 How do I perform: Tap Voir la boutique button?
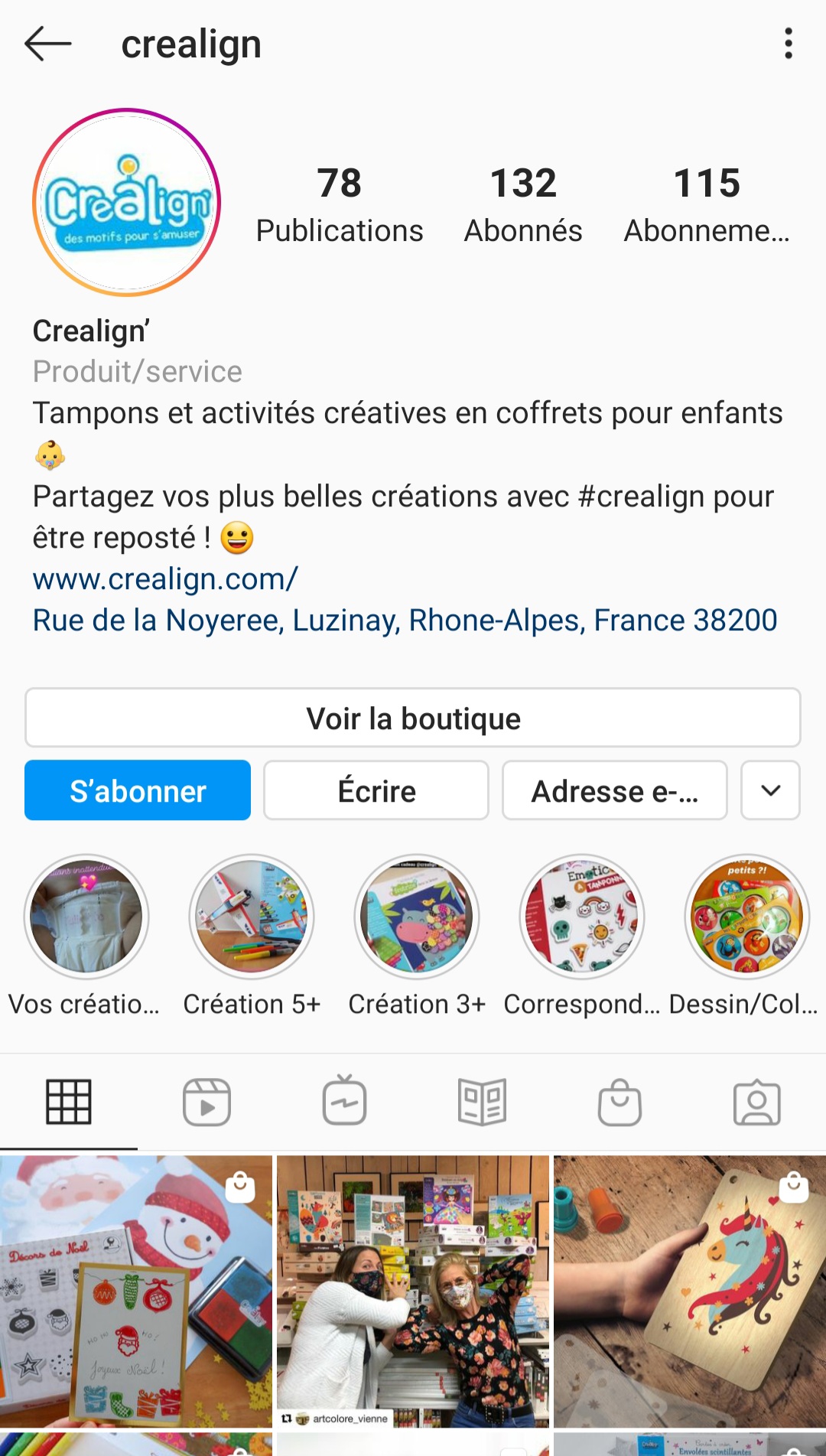(x=413, y=718)
